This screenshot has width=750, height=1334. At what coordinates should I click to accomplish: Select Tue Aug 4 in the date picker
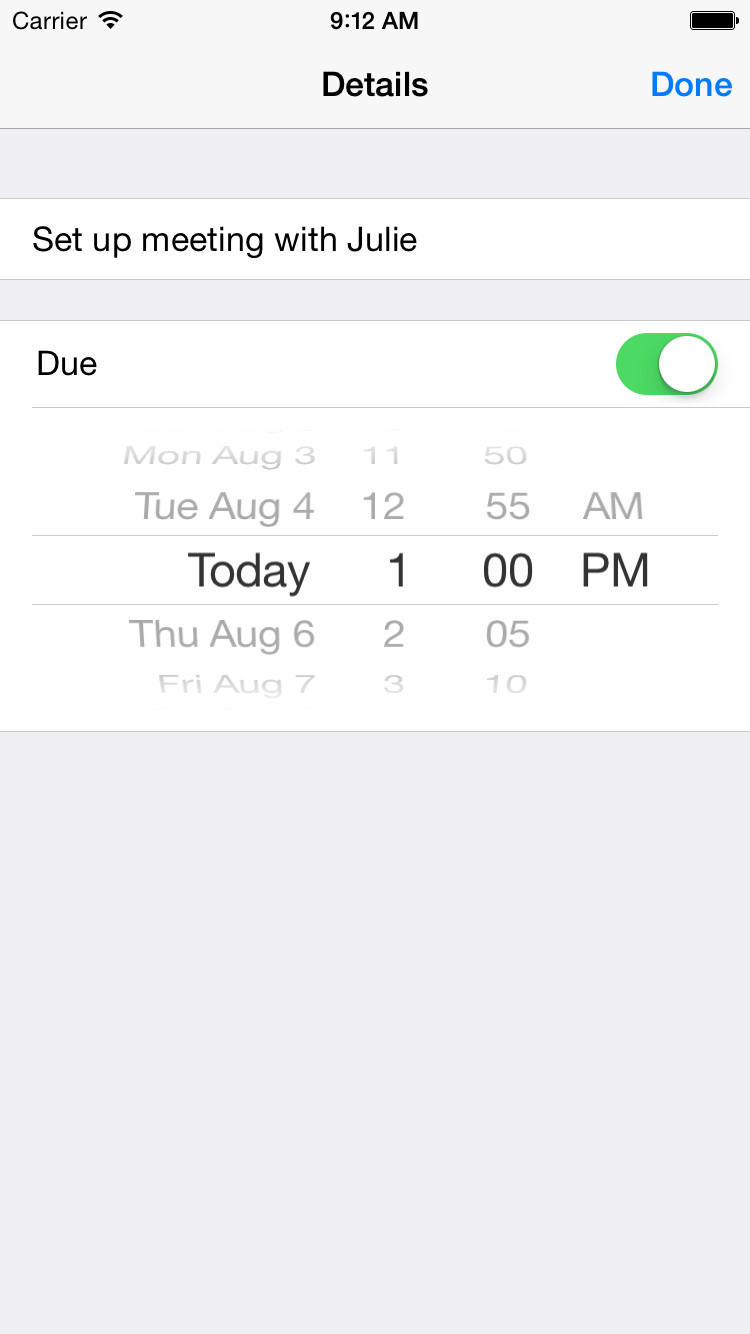tap(224, 507)
